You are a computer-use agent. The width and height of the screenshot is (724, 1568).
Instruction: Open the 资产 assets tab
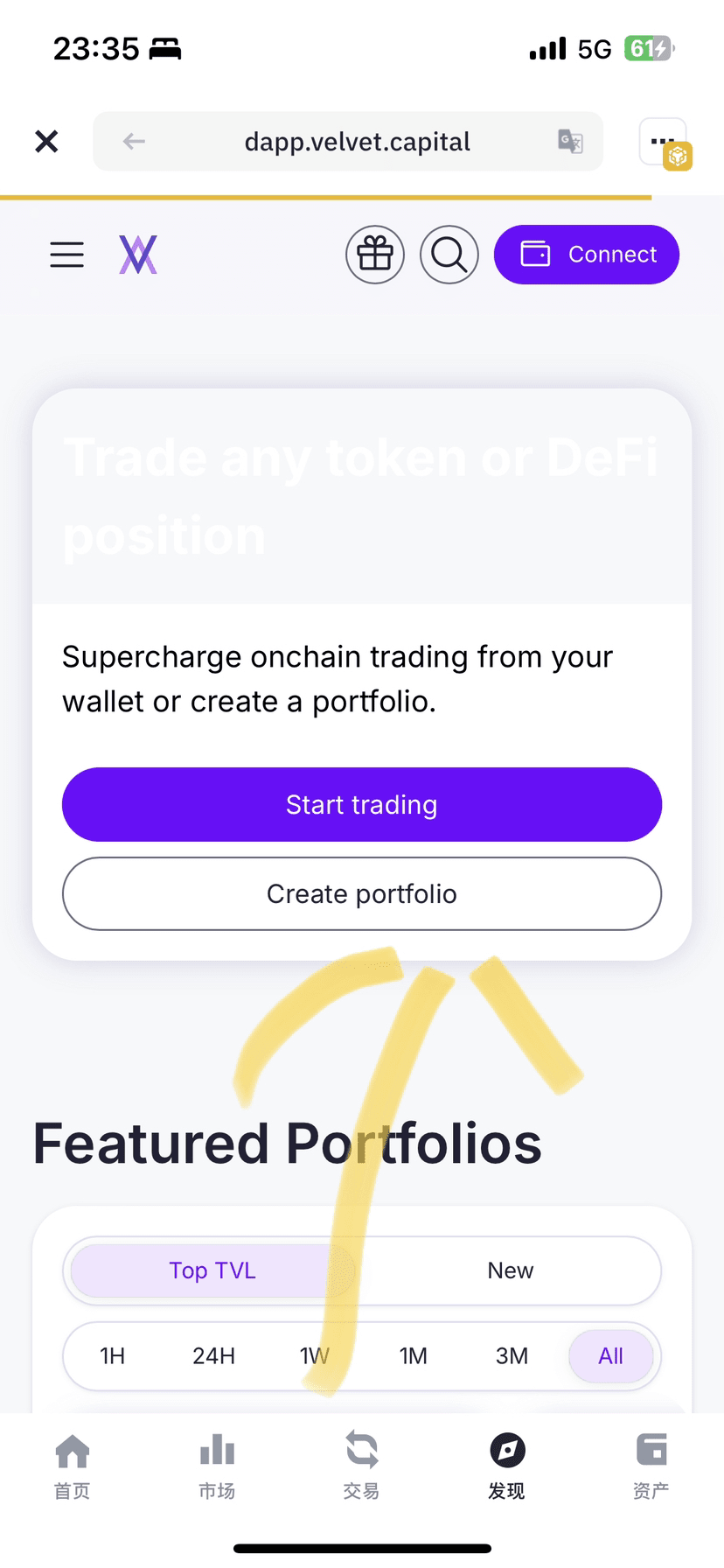pos(651,1466)
